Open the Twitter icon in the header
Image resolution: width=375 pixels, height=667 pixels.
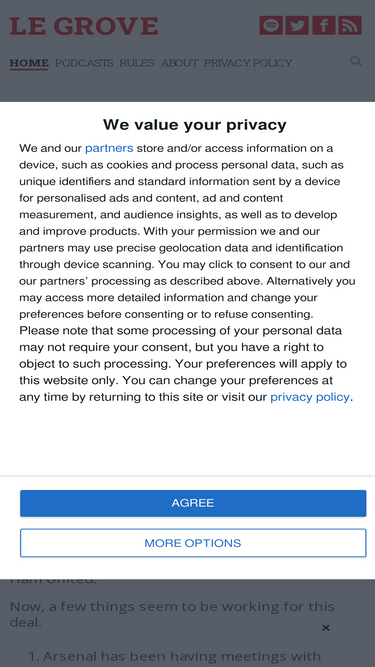click(x=297, y=26)
